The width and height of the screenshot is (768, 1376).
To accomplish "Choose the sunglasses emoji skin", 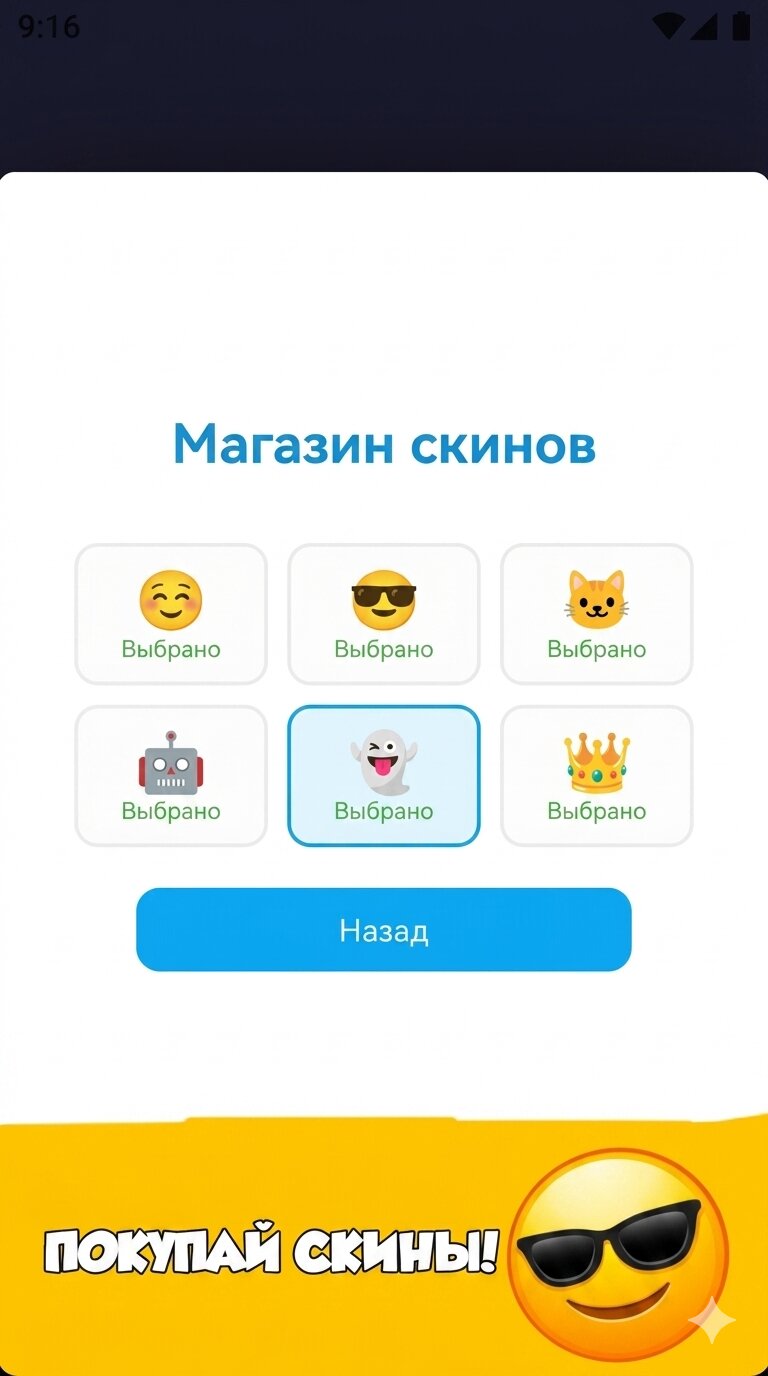I will (384, 614).
